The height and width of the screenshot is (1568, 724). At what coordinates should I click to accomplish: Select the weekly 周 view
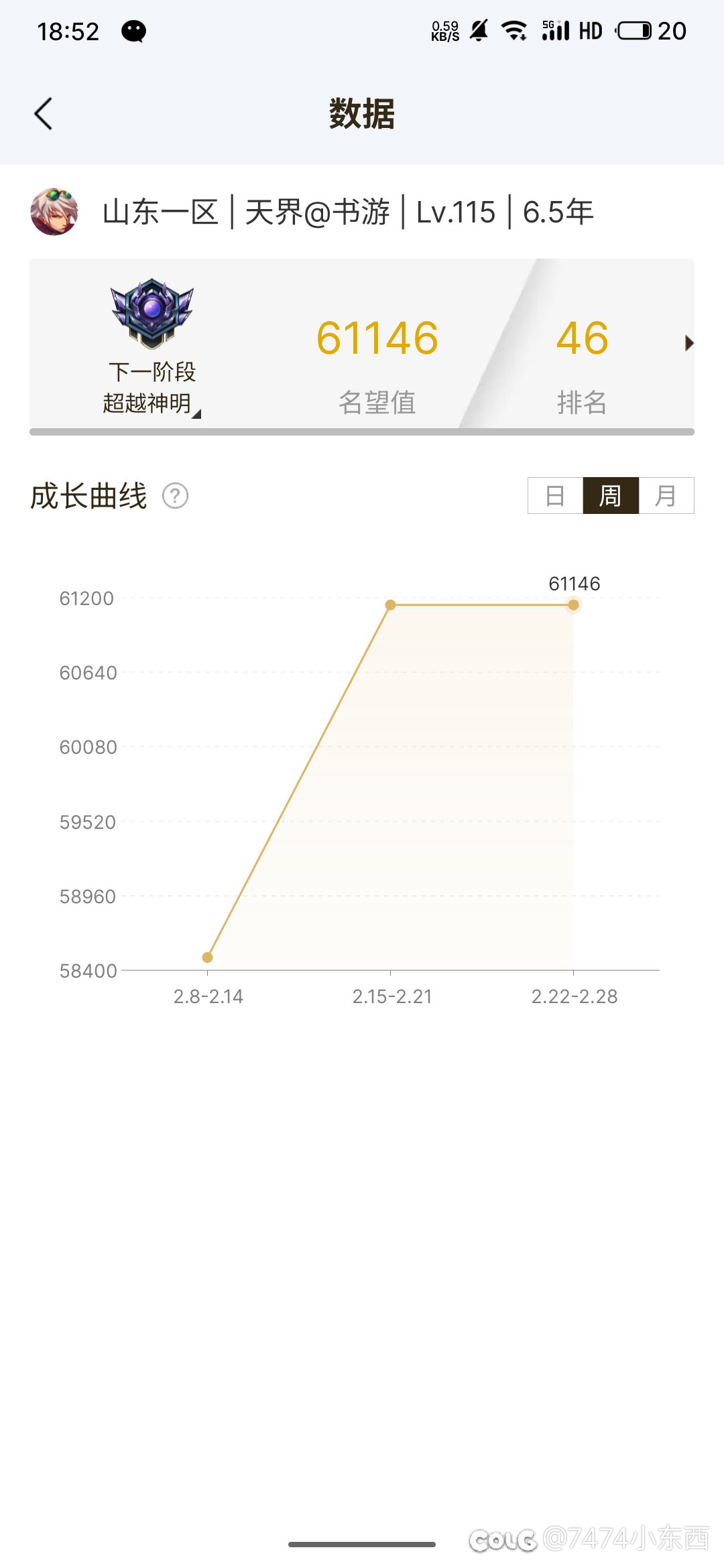click(x=611, y=496)
